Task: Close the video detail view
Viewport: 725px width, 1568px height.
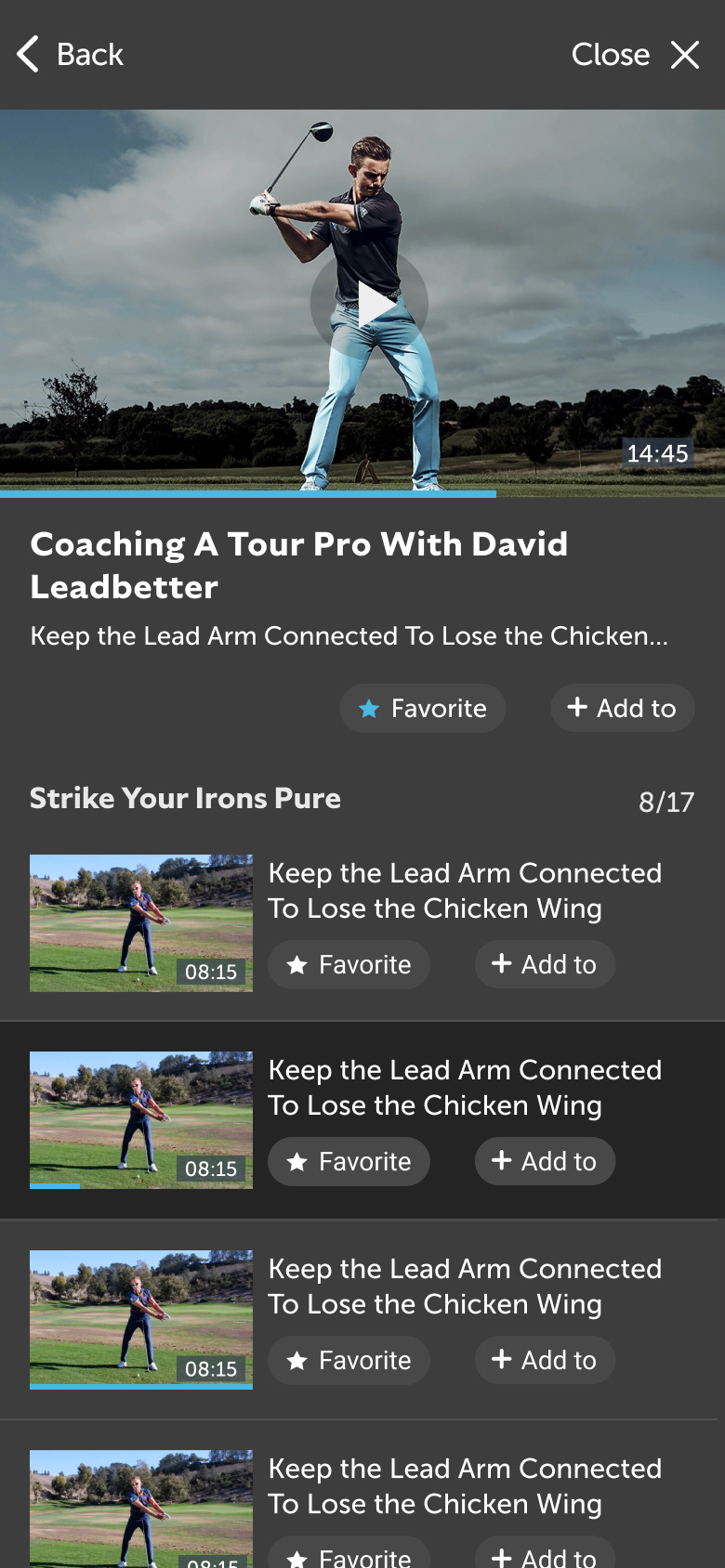Action: pyautogui.click(x=636, y=54)
